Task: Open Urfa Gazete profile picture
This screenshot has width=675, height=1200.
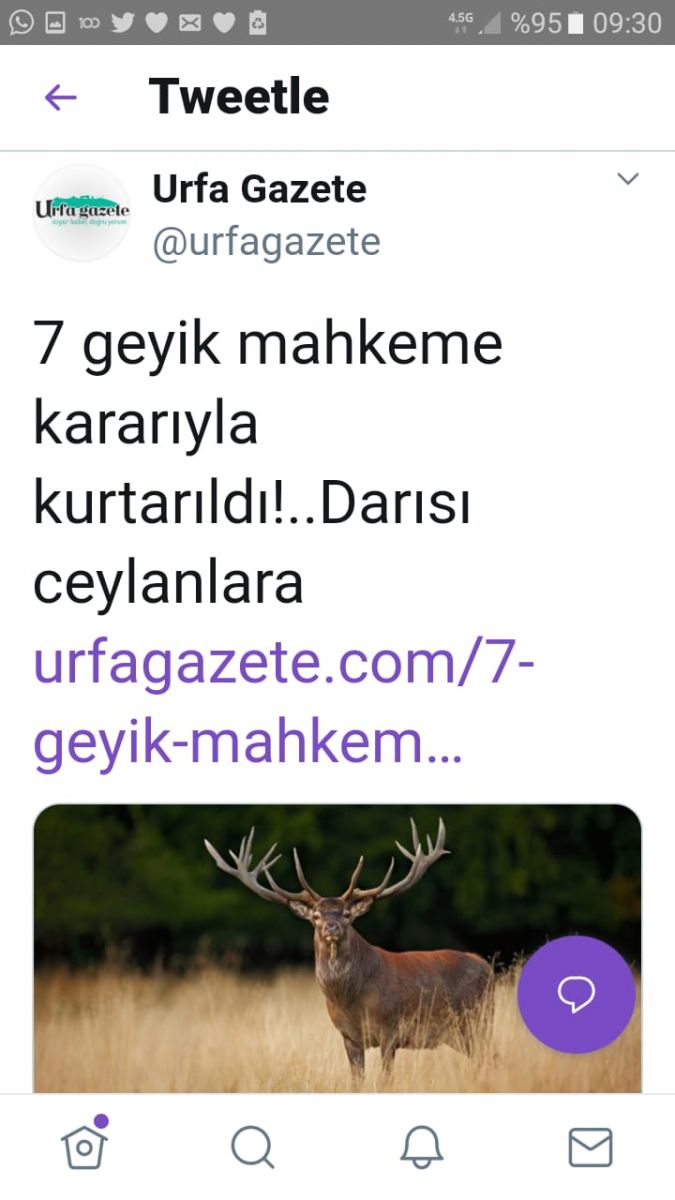Action: click(82, 212)
